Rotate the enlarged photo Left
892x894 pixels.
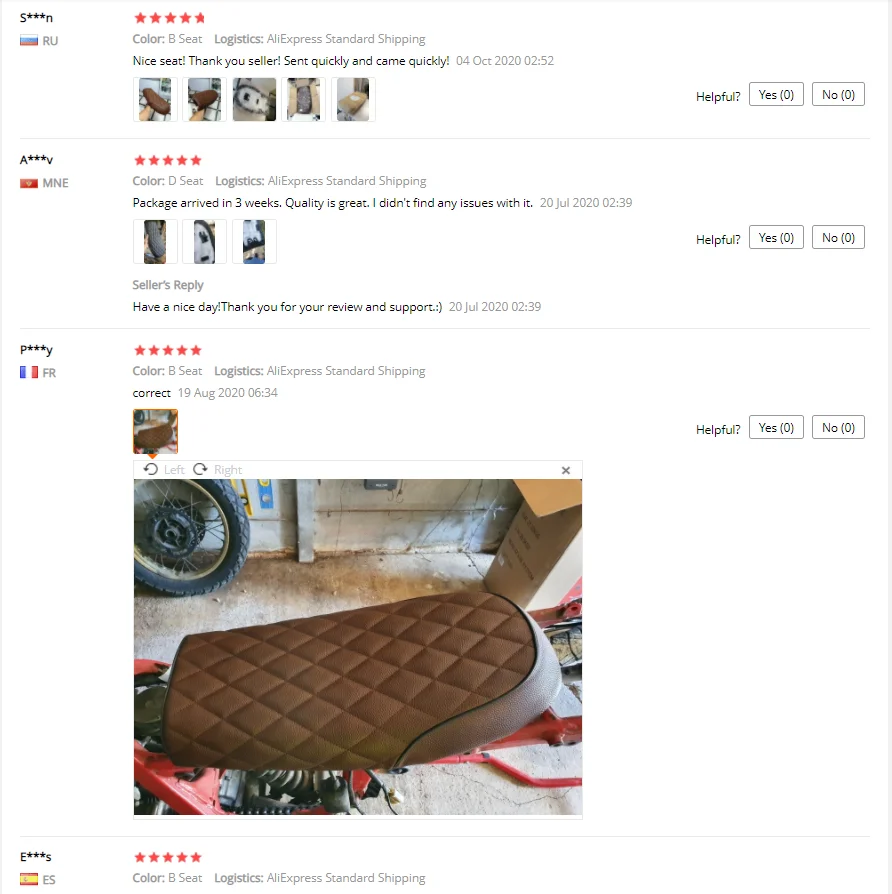(x=164, y=469)
